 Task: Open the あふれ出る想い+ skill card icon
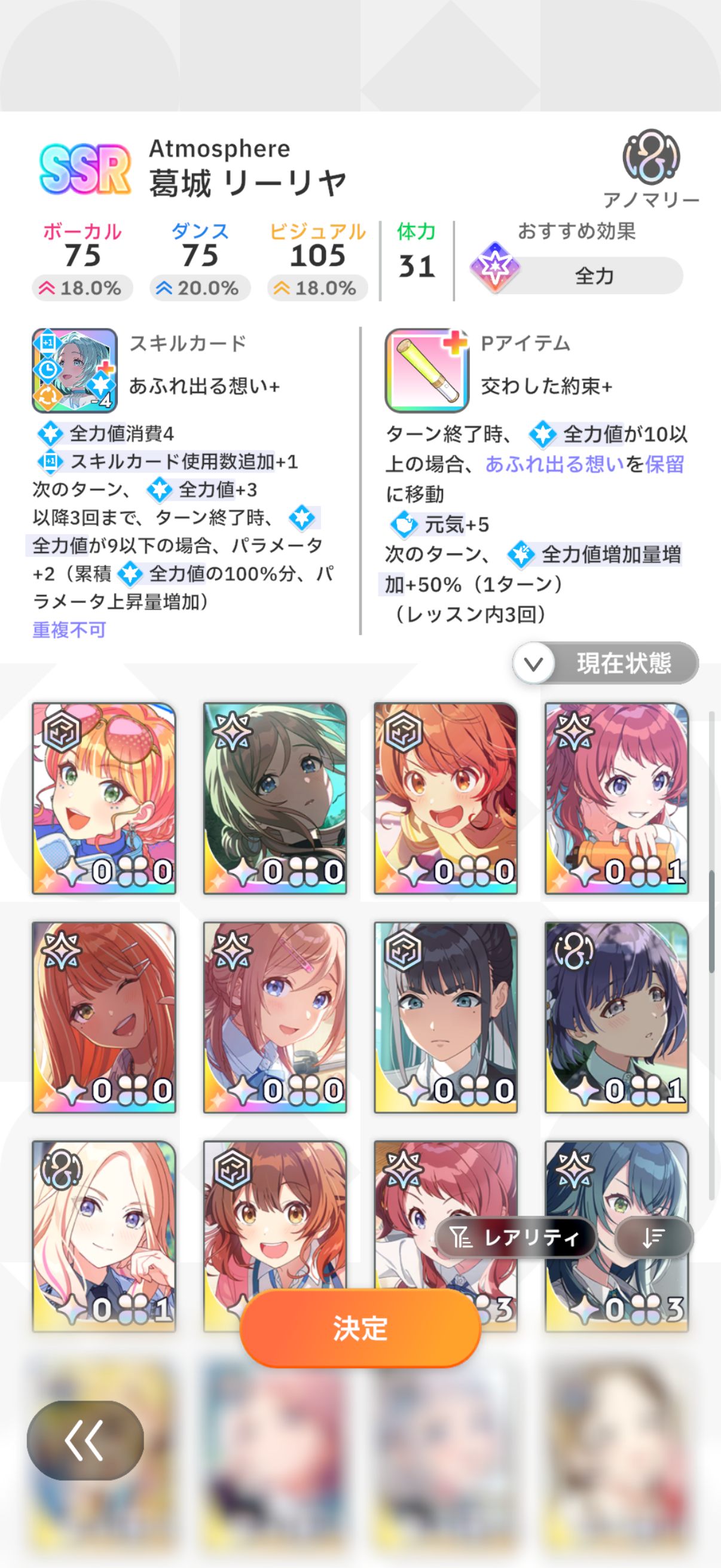(74, 370)
